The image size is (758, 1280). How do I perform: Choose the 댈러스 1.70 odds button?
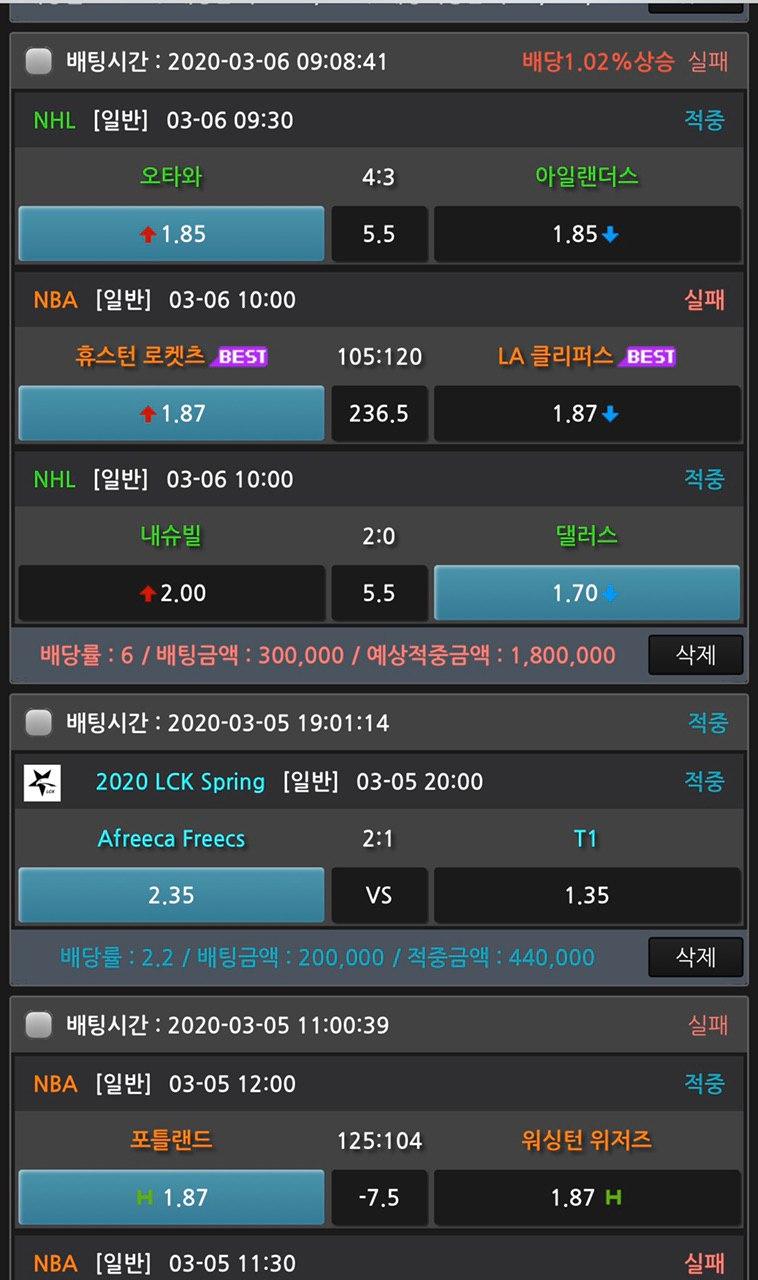click(x=587, y=593)
